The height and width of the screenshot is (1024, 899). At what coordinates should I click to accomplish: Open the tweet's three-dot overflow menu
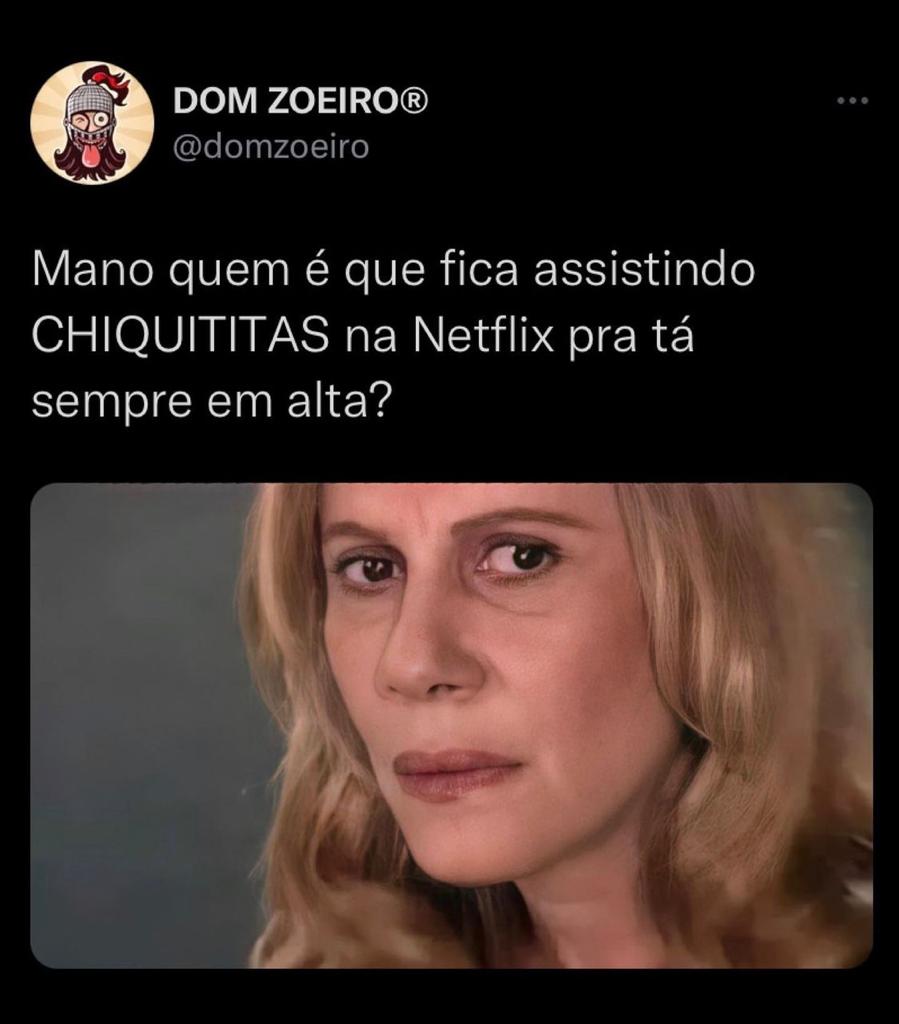pos(852,100)
